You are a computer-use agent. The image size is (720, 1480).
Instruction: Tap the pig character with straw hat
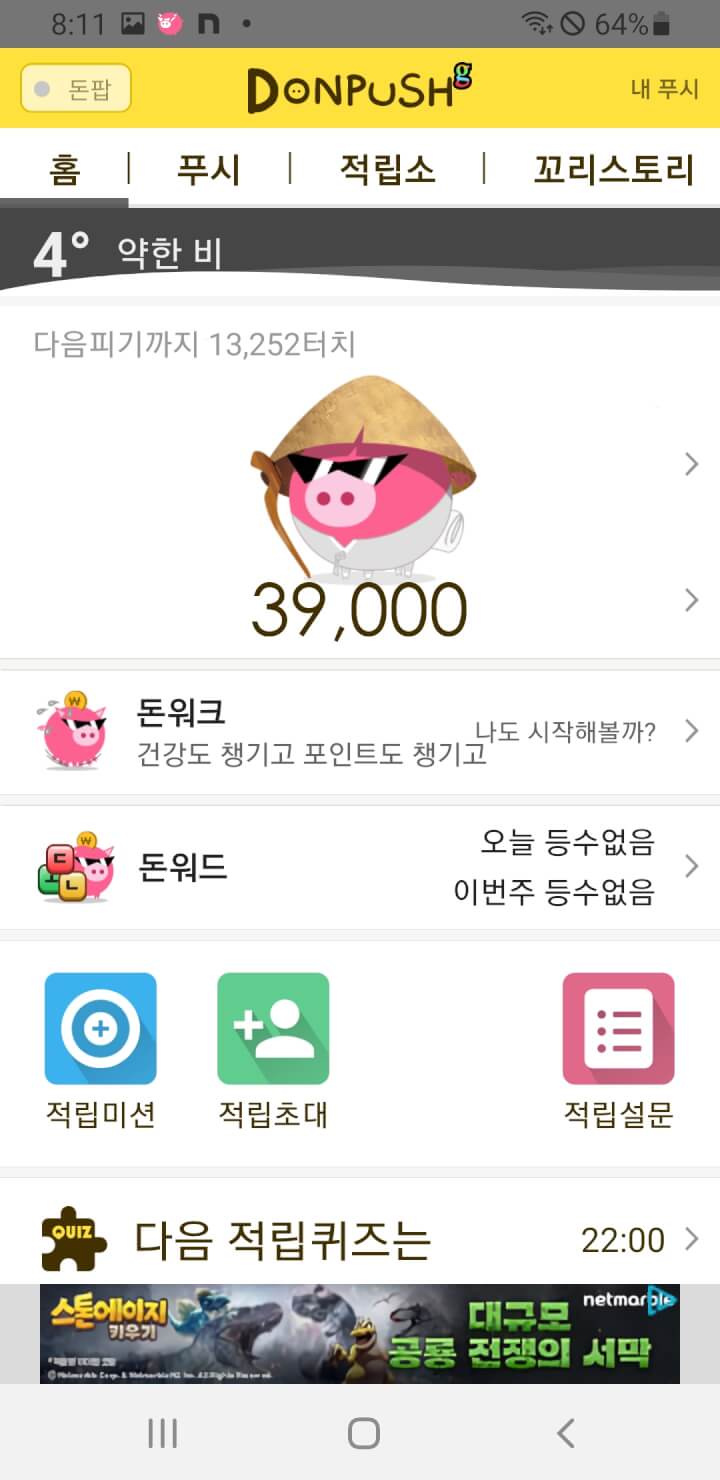tap(360, 480)
